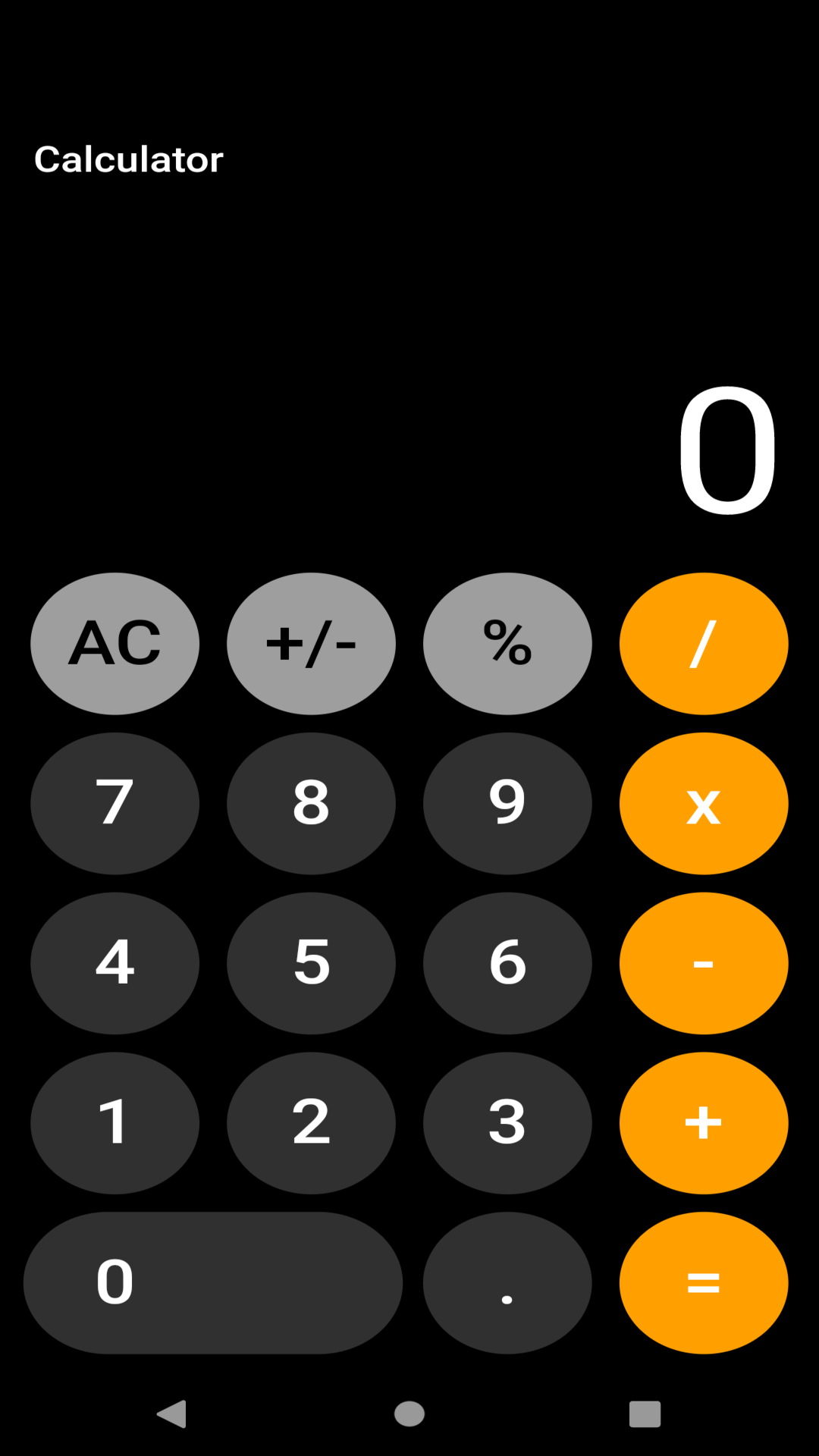Enter digit 4

(x=115, y=963)
